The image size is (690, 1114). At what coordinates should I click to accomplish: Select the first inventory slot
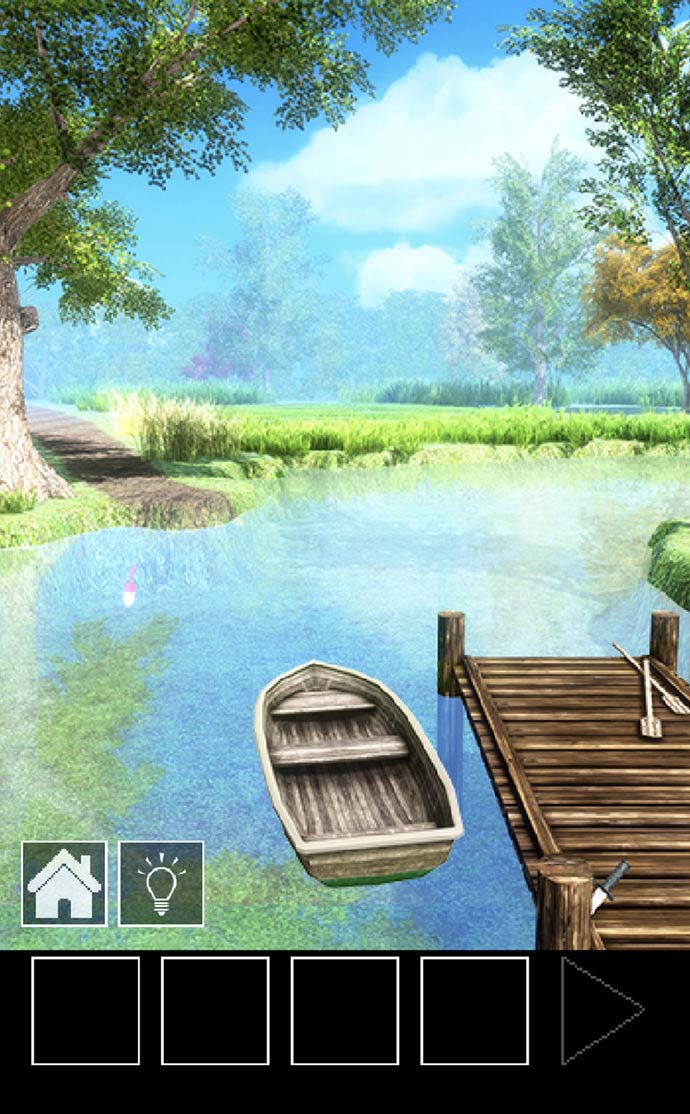tap(85, 1010)
